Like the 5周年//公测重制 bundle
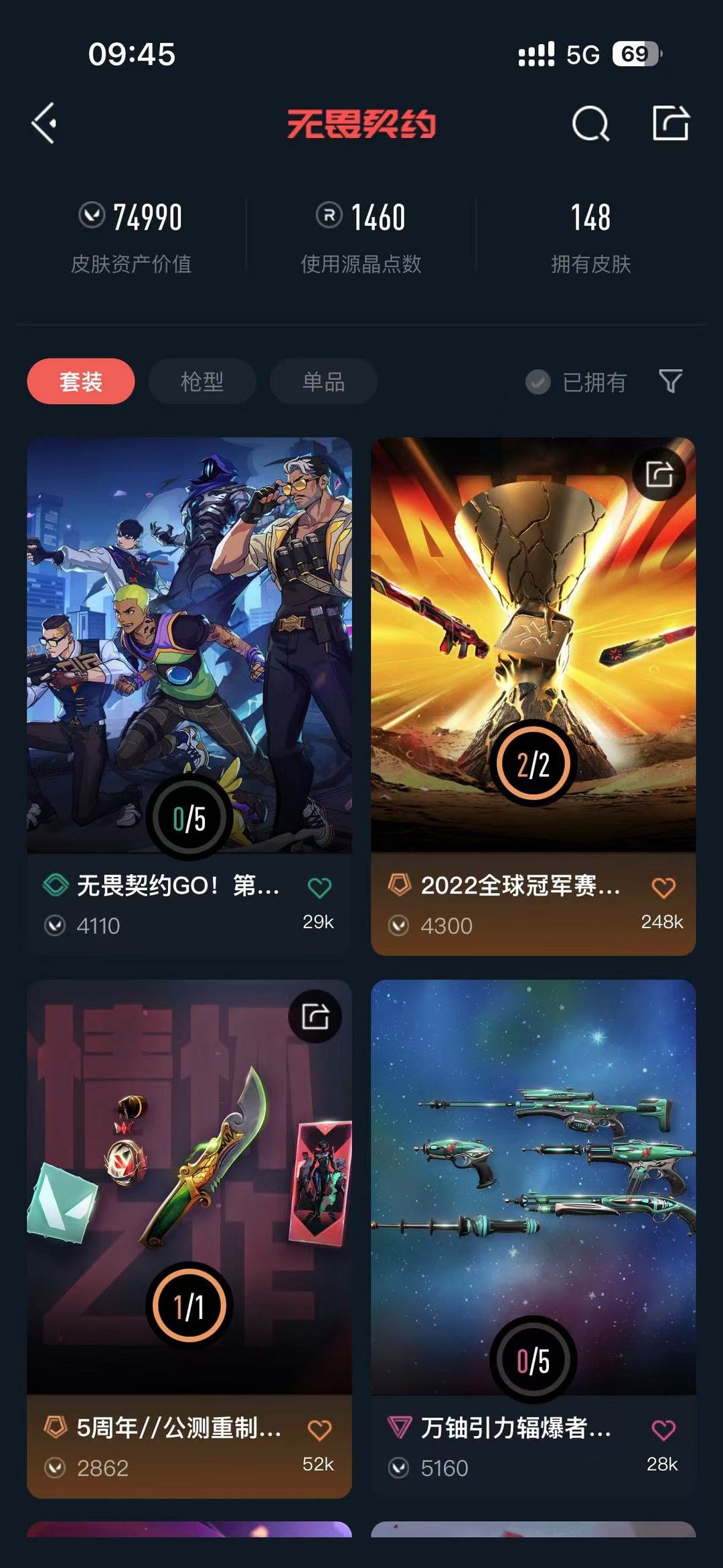Image resolution: width=723 pixels, height=1568 pixels. tap(319, 1430)
